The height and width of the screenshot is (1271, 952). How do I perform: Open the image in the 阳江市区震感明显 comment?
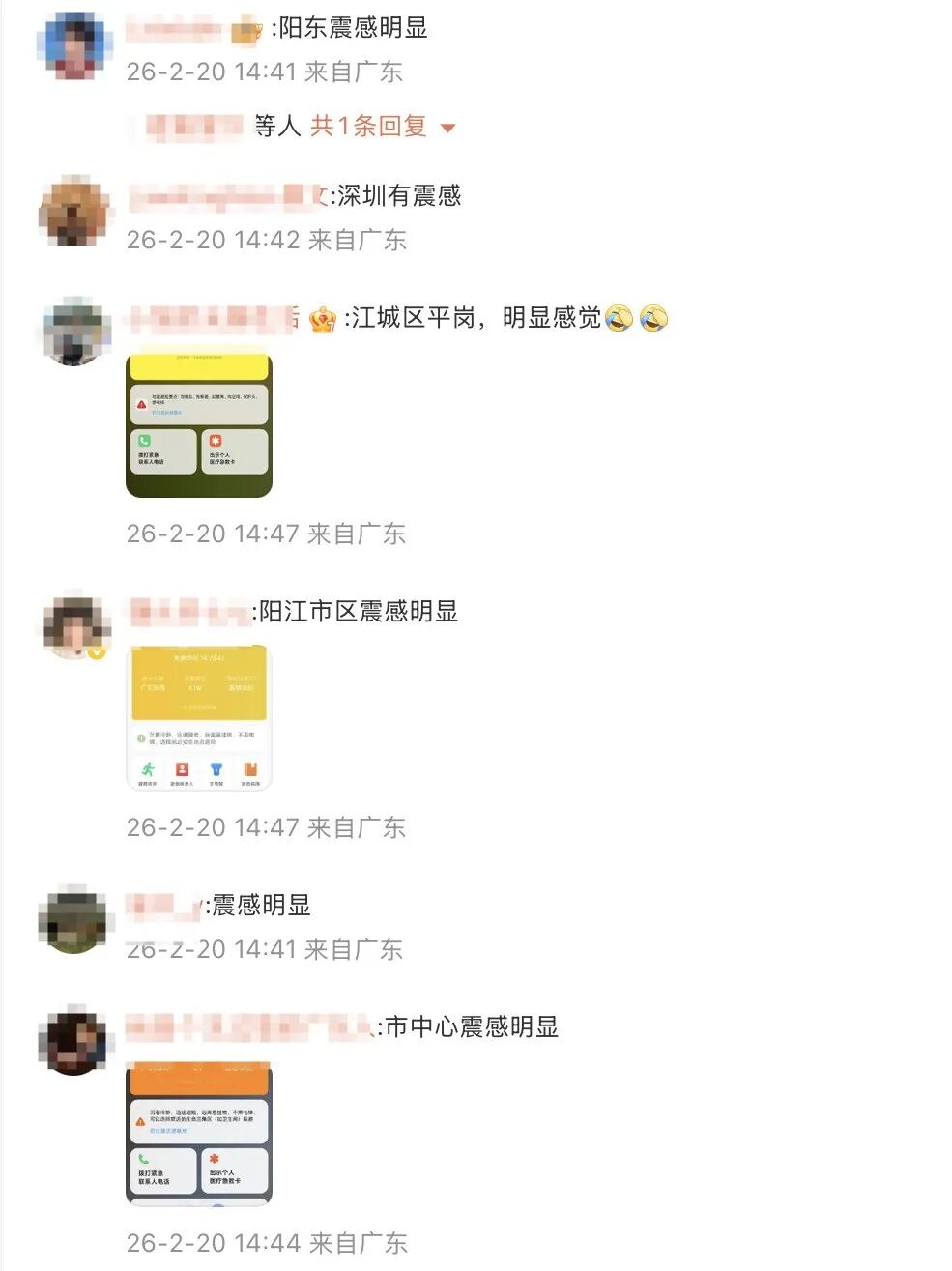click(199, 718)
